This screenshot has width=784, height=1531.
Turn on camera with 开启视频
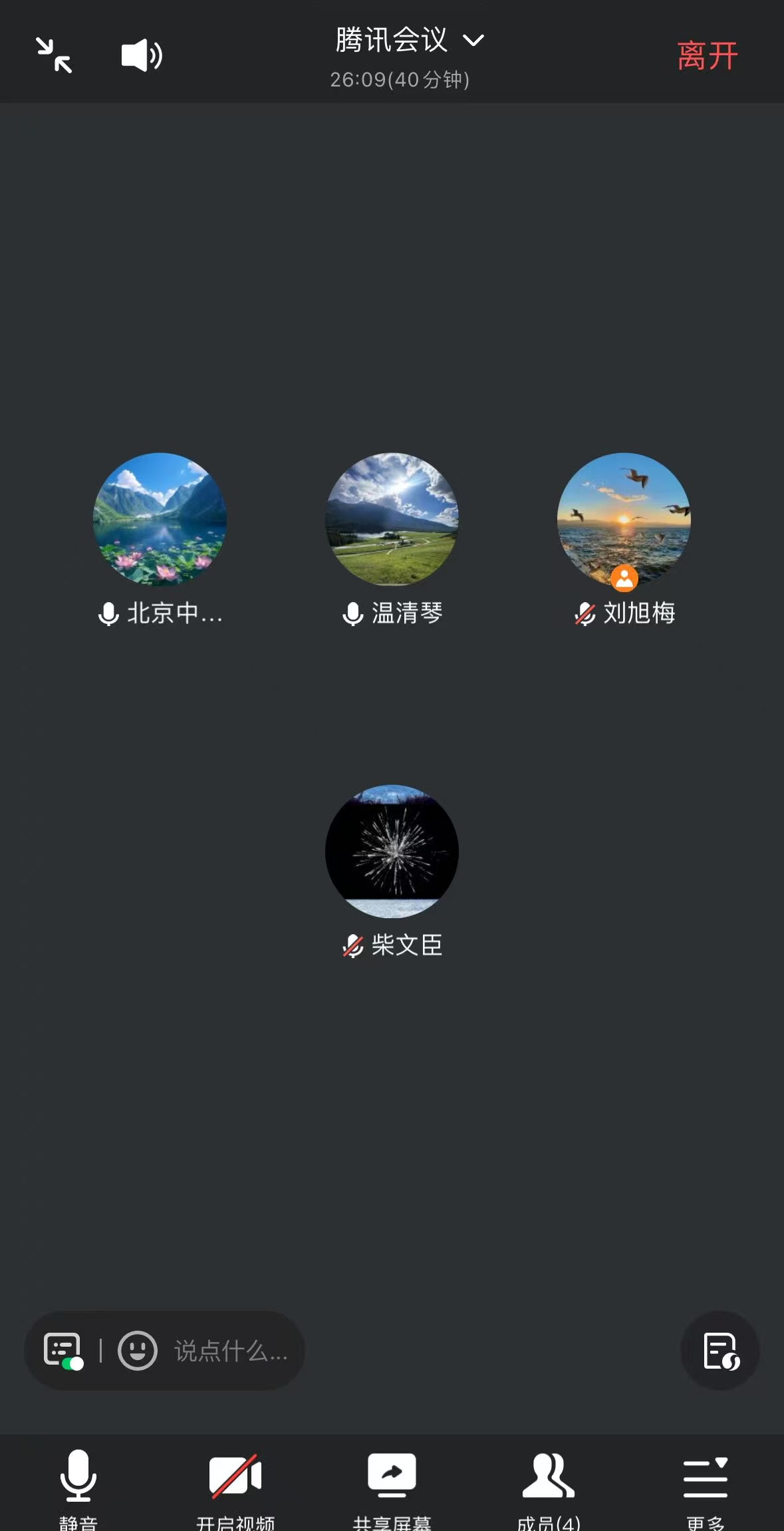[235, 1485]
